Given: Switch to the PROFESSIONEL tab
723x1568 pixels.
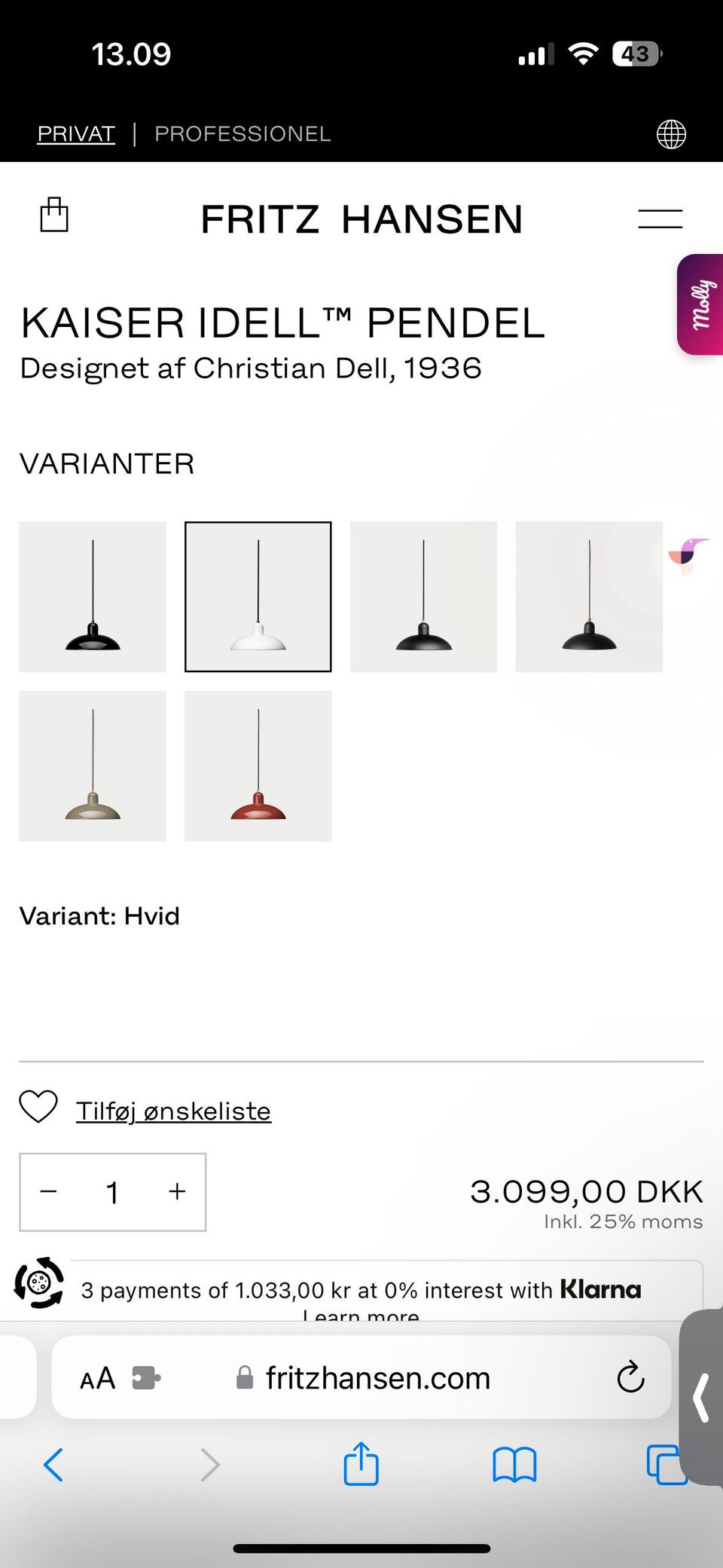Looking at the screenshot, I should pyautogui.click(x=243, y=133).
